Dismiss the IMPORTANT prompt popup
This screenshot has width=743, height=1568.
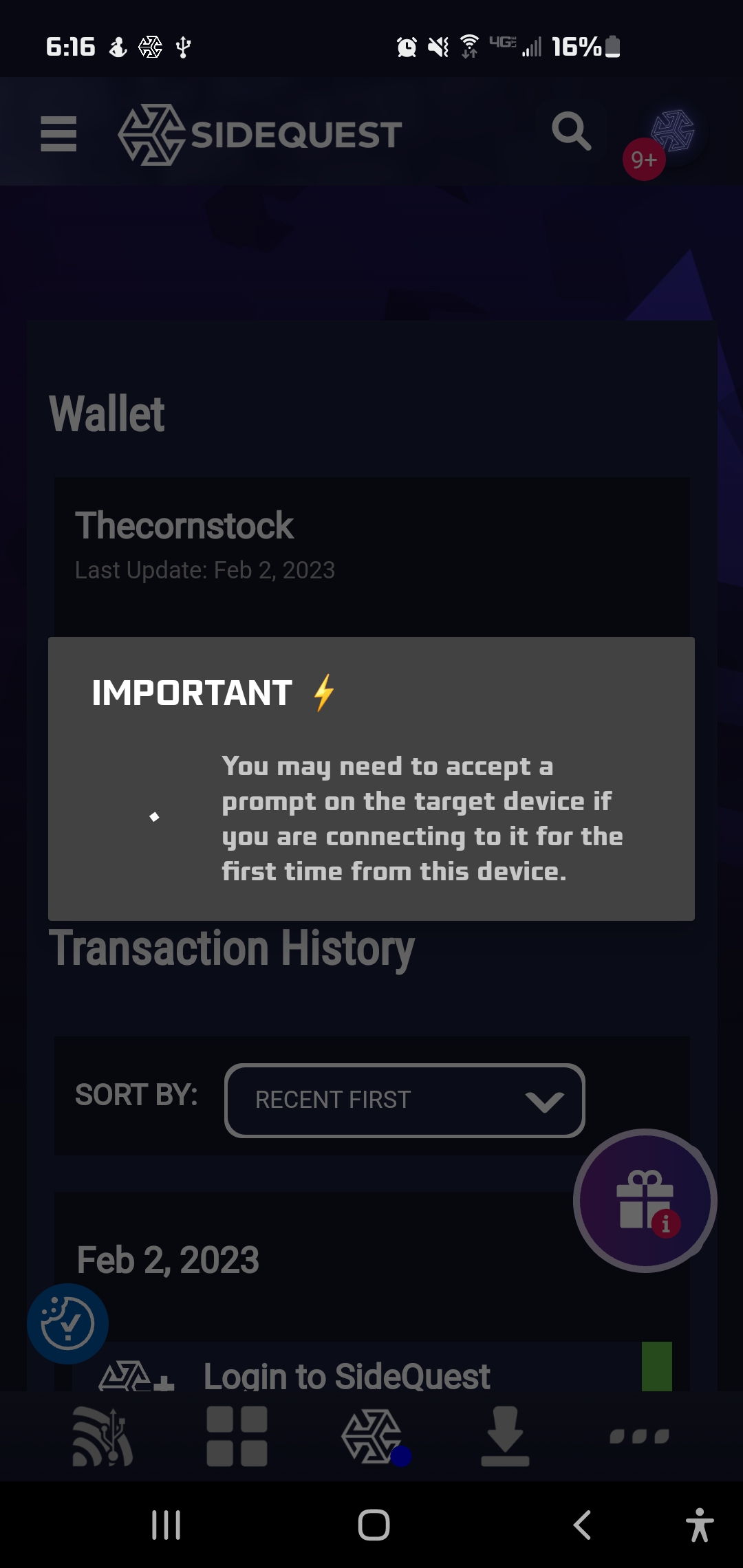coord(371,781)
